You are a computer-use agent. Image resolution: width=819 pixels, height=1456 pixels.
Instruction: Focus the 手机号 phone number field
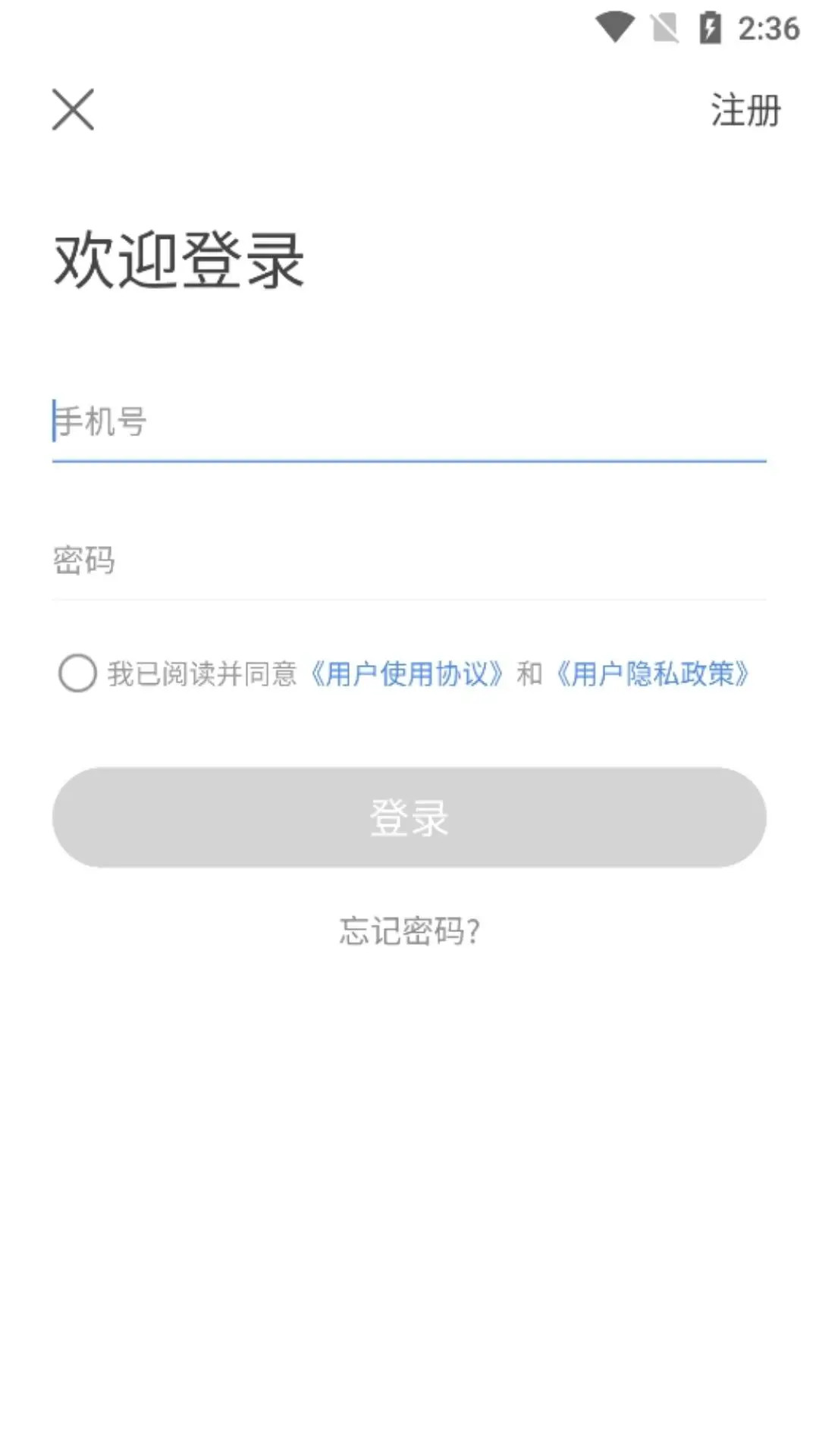pos(303,425)
